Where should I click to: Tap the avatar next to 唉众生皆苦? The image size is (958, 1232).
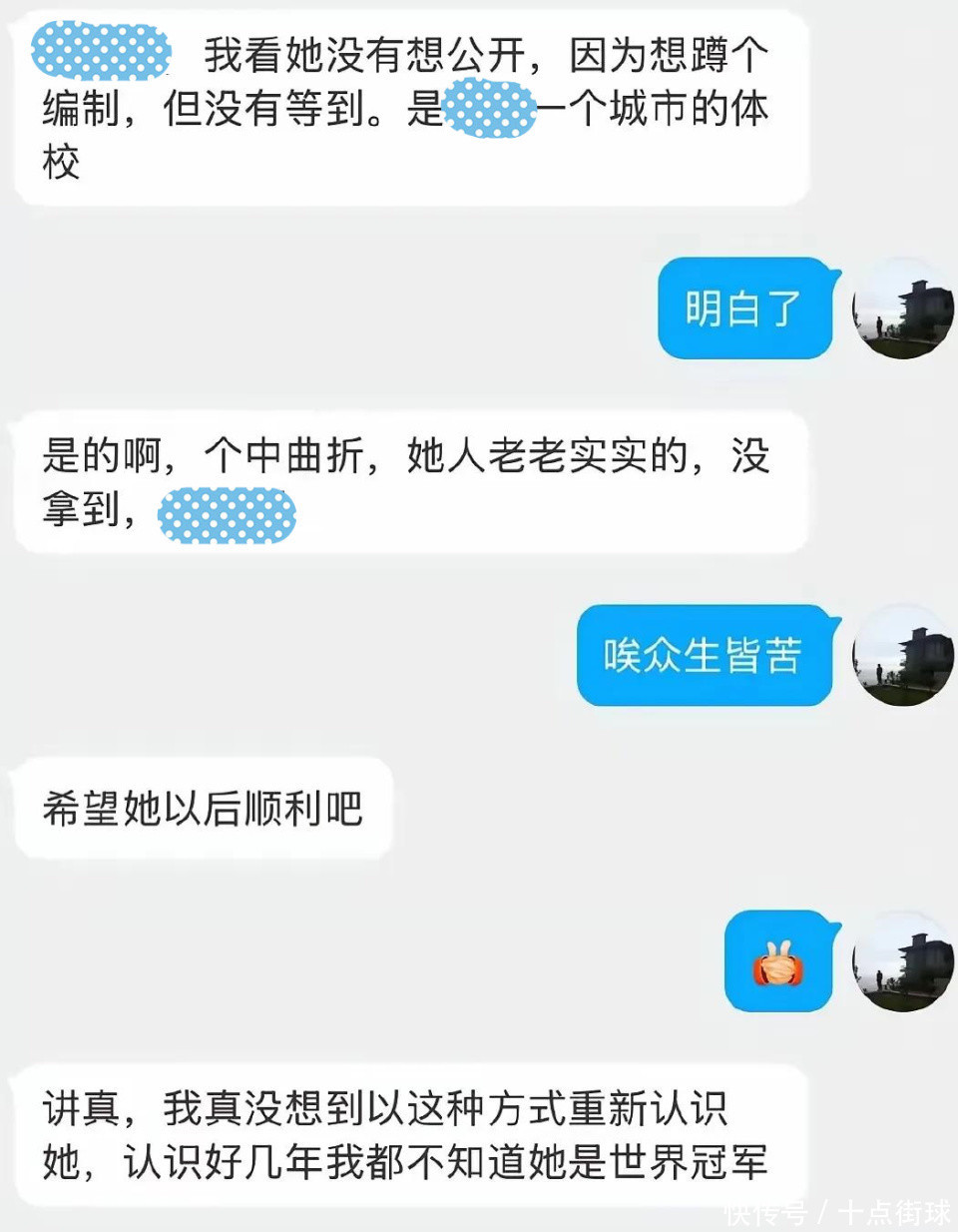click(x=902, y=656)
